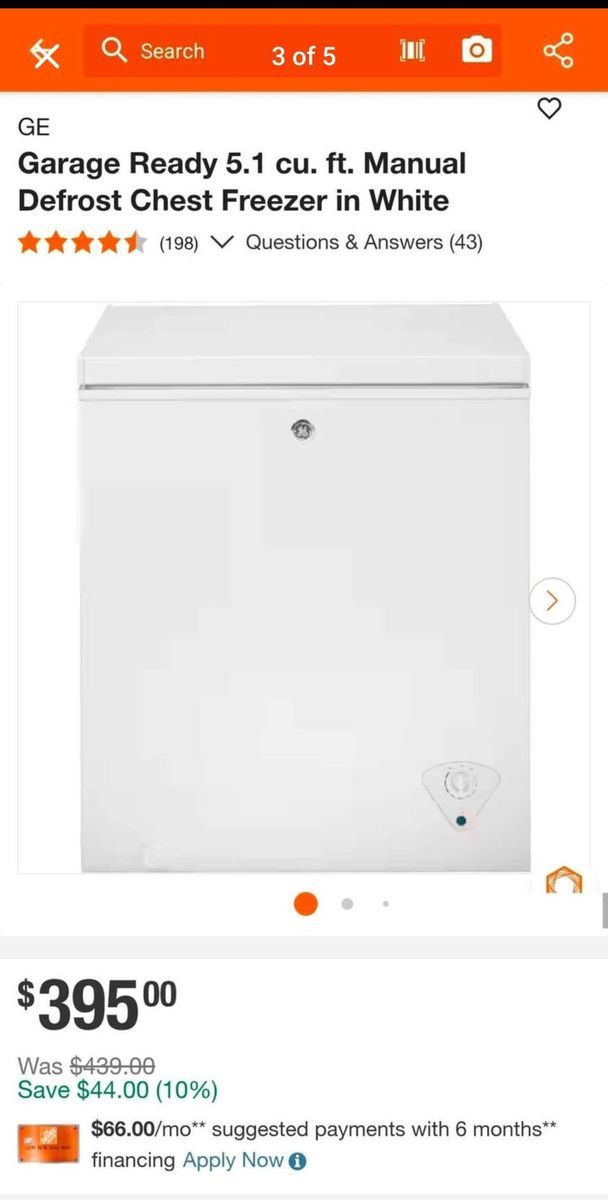This screenshot has width=608, height=1200.
Task: Save freezer to favorites heart
Action: pos(550,109)
